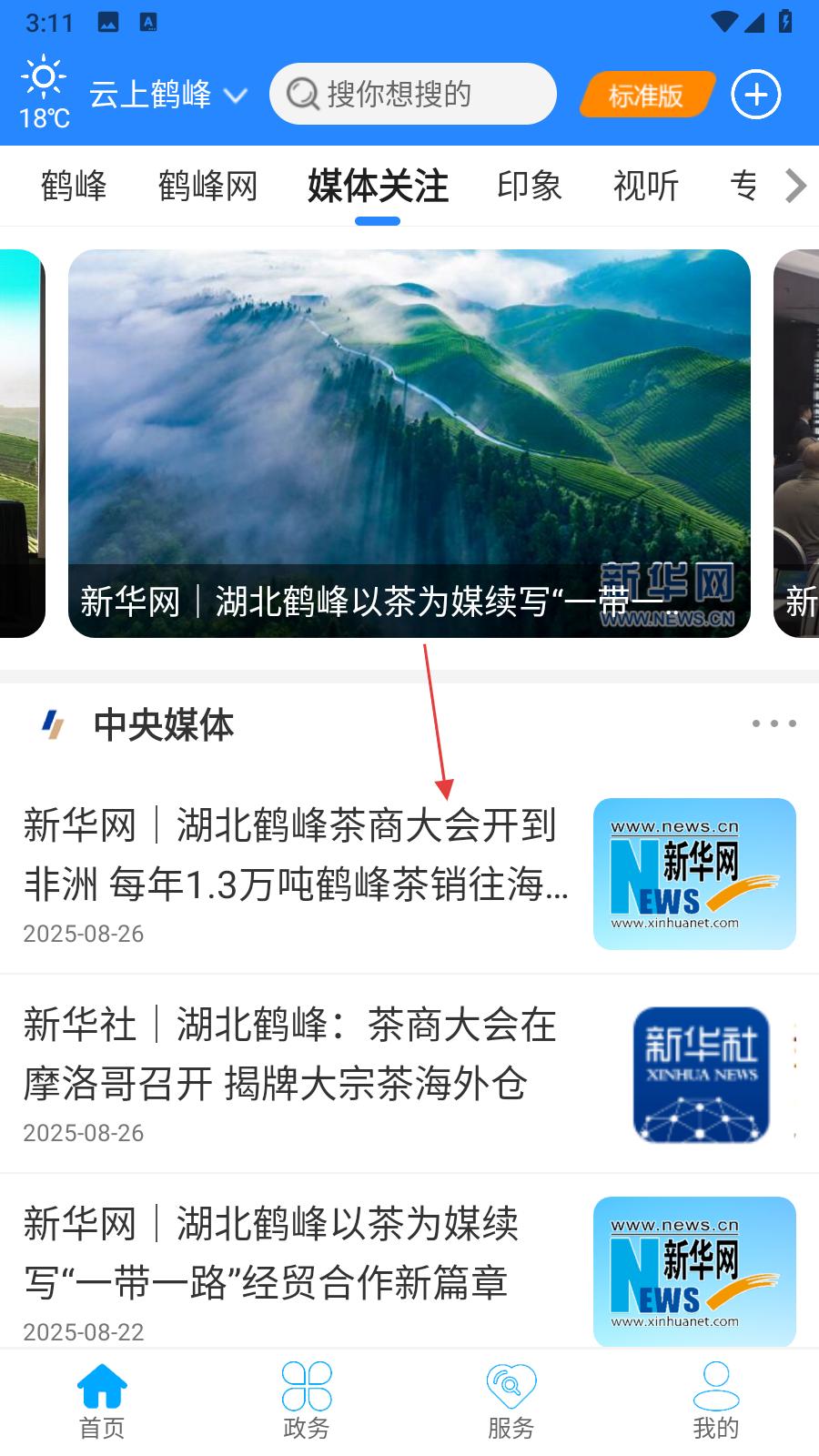Open 新华社 article 茶商大会在摩洛哥召开
The width and height of the screenshot is (819, 1456).
291,1056
